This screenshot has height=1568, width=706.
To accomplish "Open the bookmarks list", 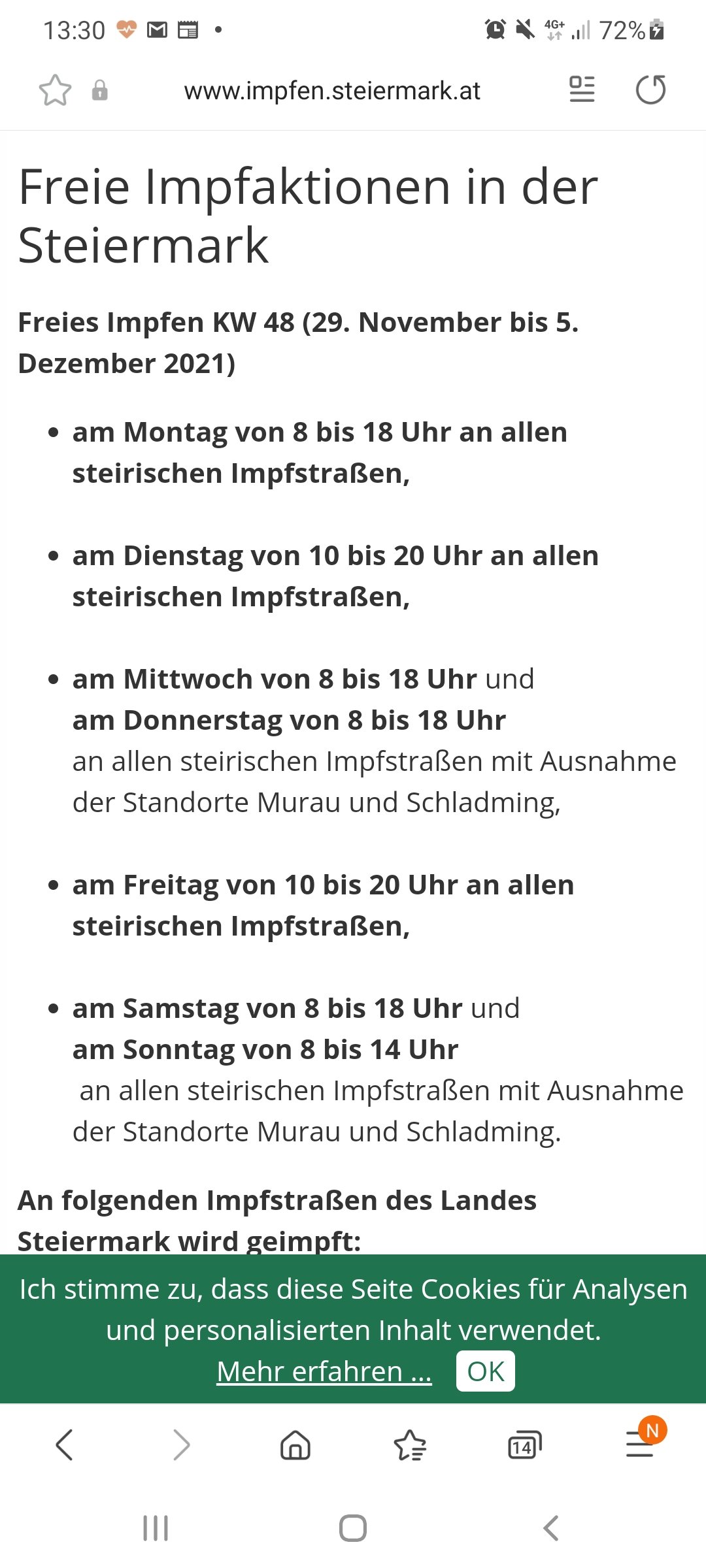I will (x=410, y=1445).
